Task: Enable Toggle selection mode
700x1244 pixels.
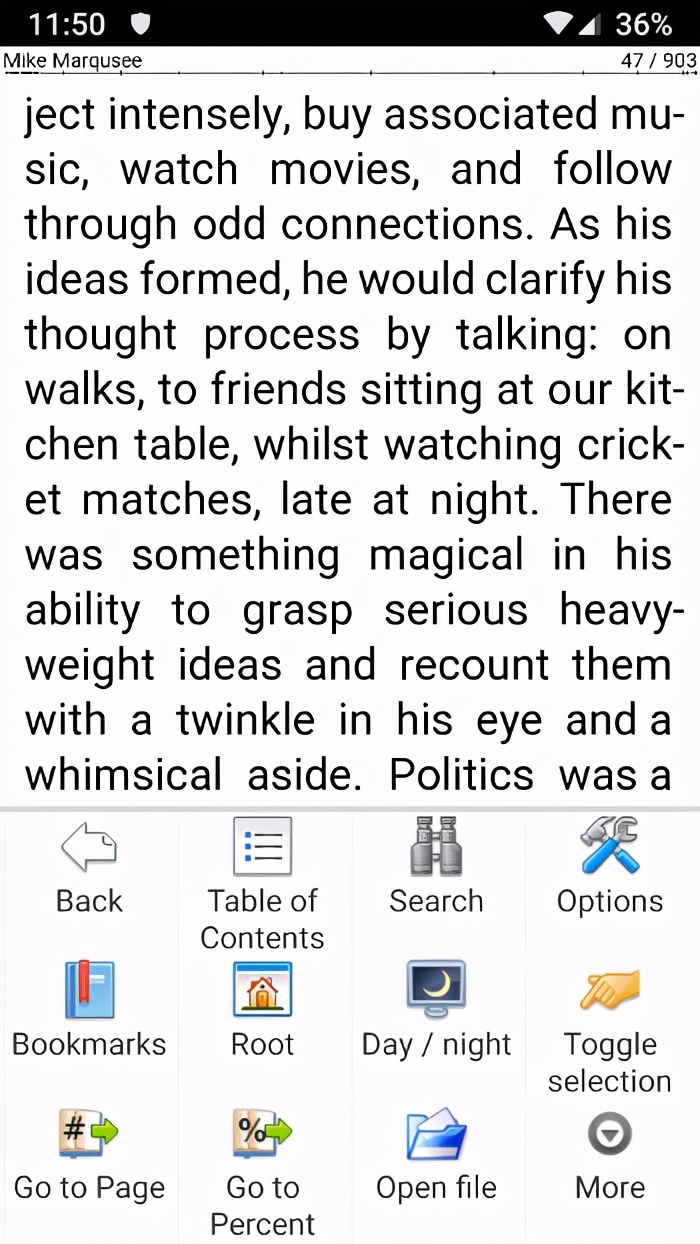Action: pyautogui.click(x=610, y=1026)
